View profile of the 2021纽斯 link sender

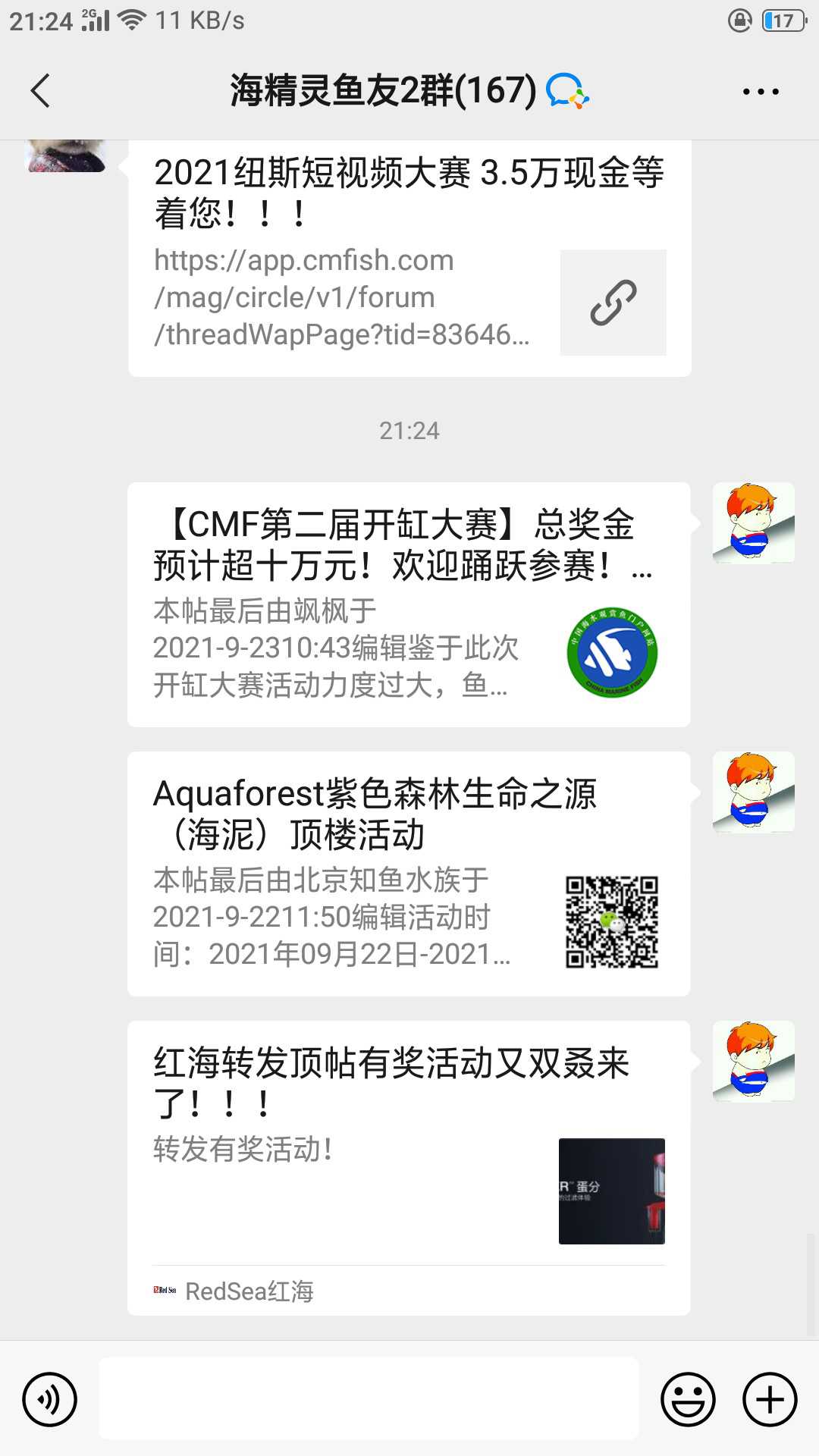(x=67, y=155)
